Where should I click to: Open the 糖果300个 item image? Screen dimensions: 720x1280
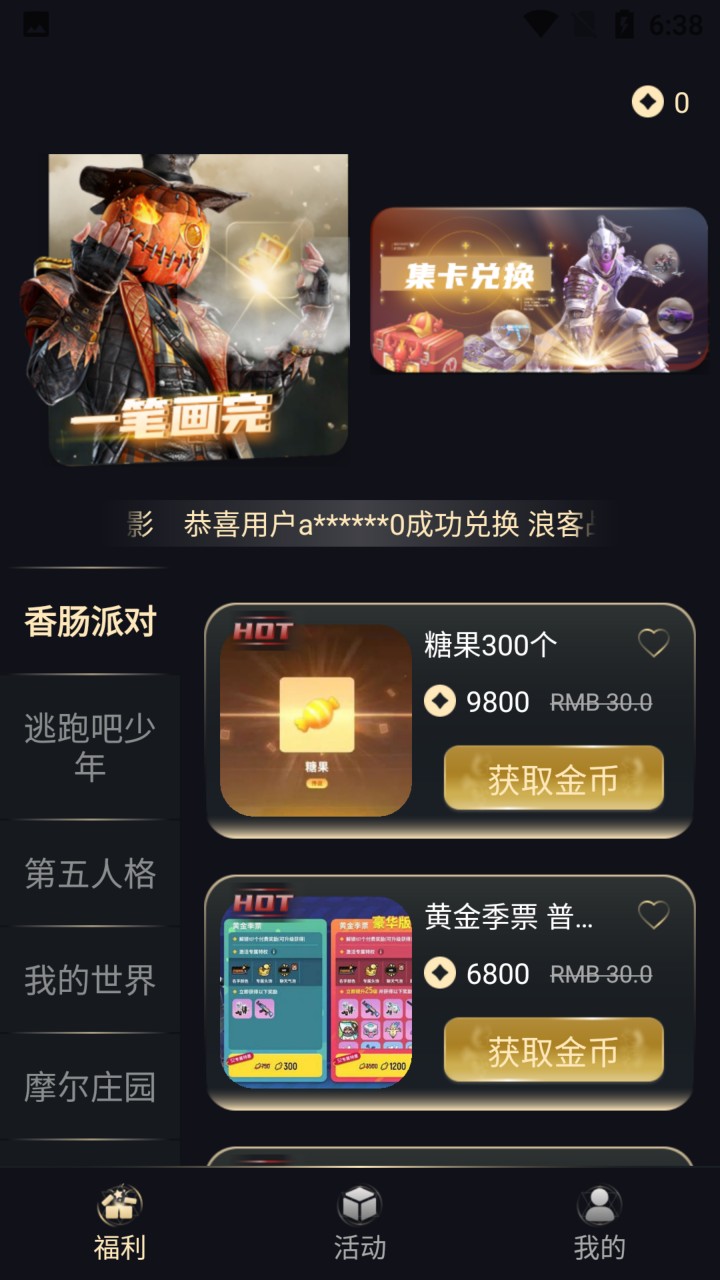click(316, 720)
